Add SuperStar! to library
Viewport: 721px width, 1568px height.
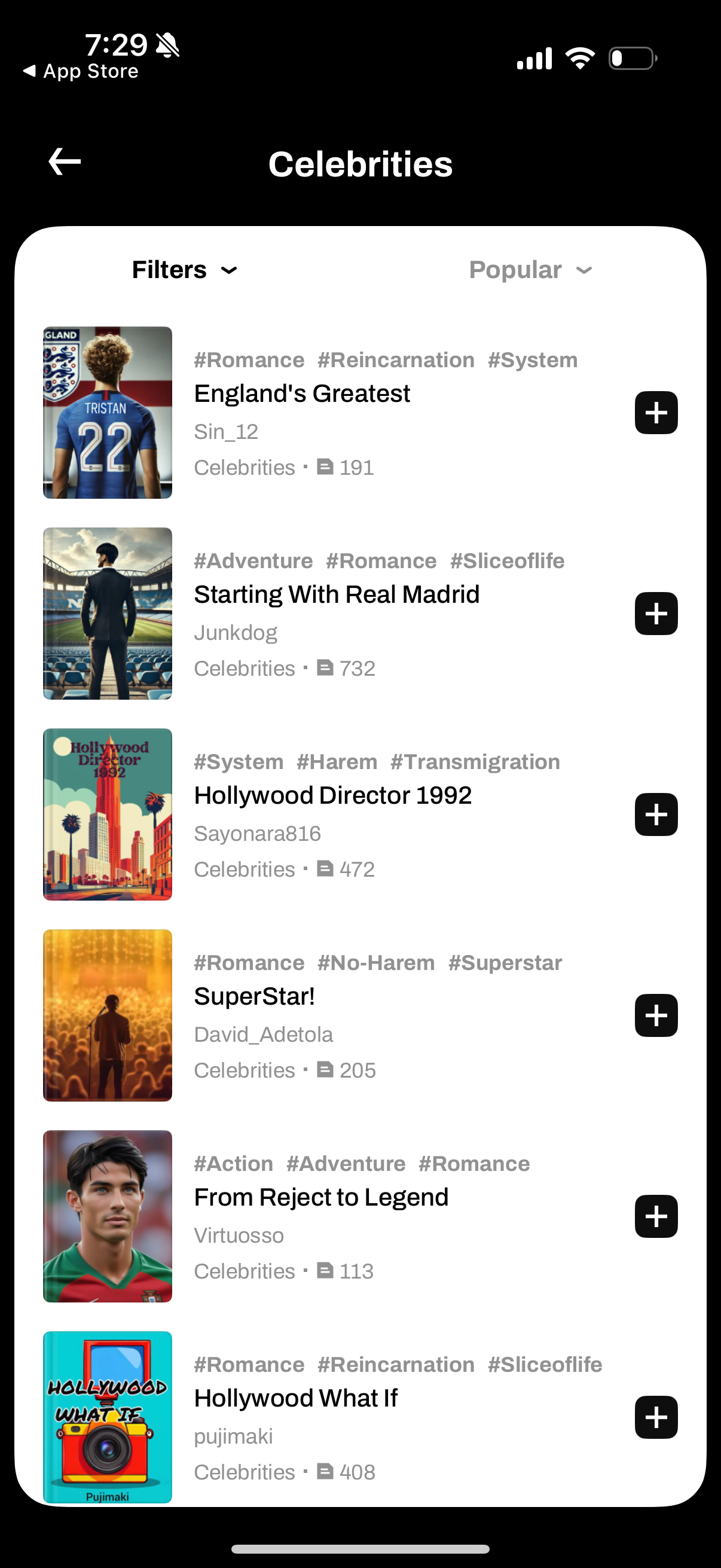[655, 1015]
